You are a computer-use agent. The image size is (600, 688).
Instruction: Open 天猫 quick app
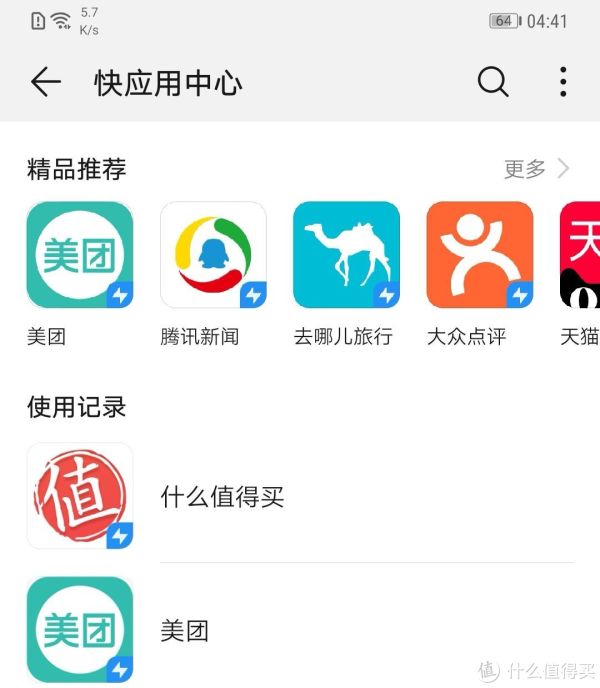(x=581, y=255)
